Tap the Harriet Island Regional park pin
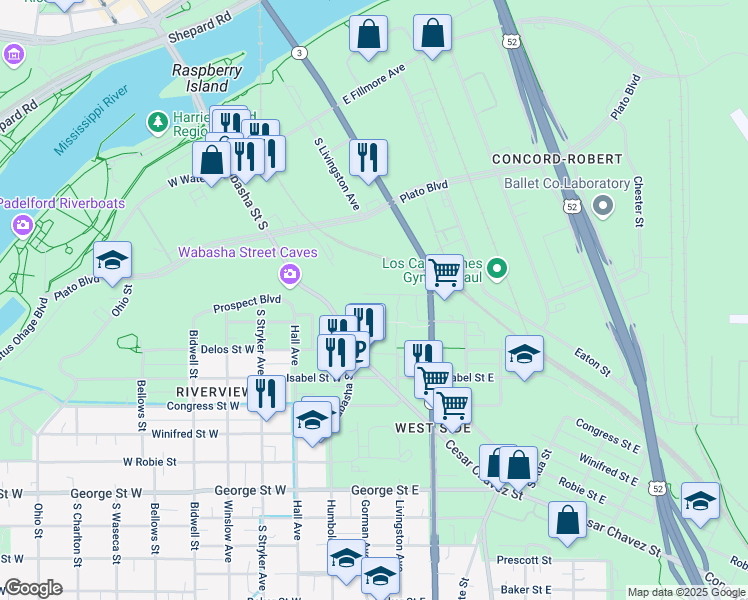 pyautogui.click(x=157, y=122)
